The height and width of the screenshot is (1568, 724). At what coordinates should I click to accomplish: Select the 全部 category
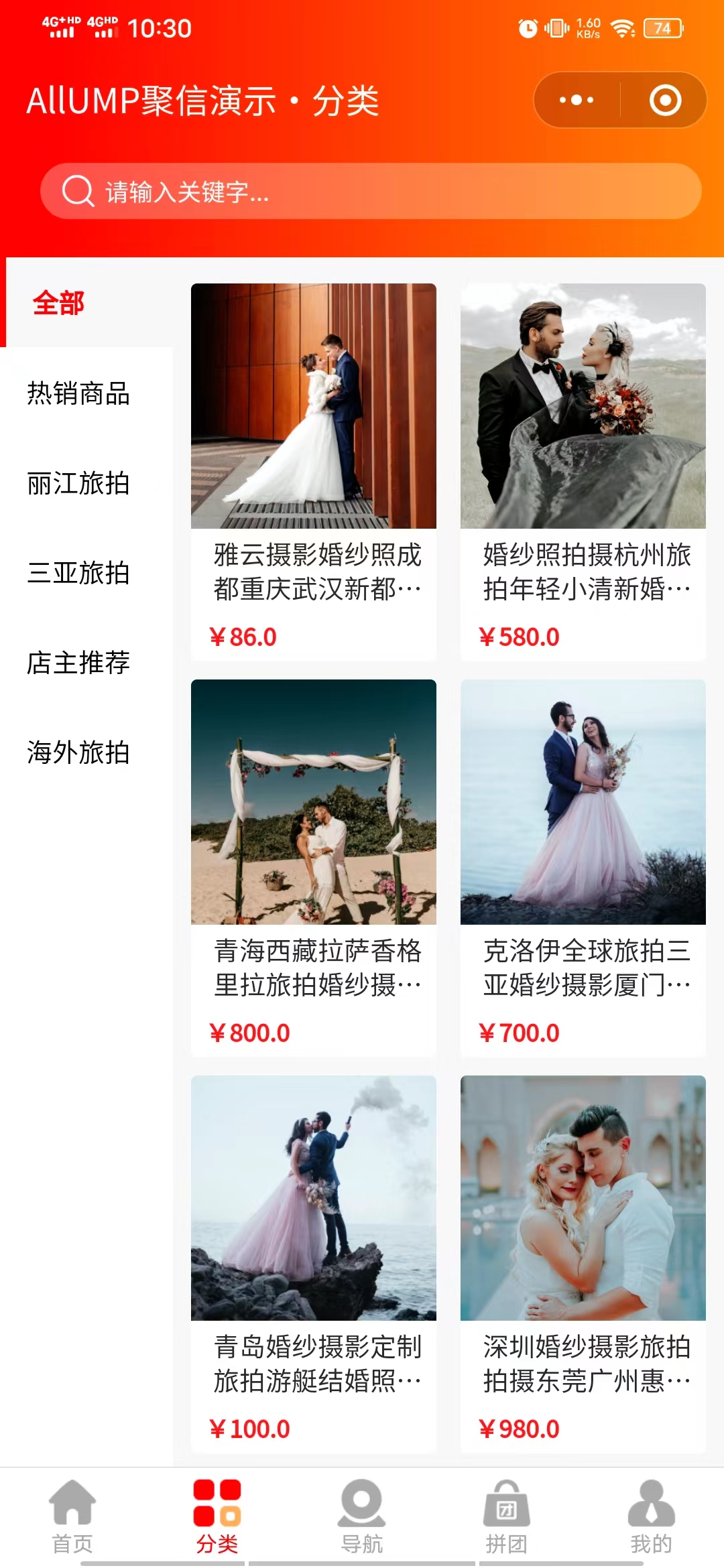coord(59,303)
